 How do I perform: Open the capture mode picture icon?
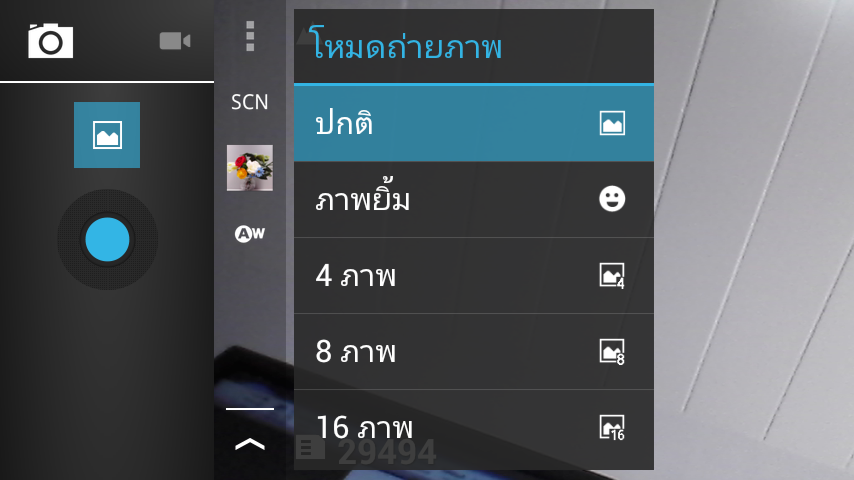tap(107, 134)
